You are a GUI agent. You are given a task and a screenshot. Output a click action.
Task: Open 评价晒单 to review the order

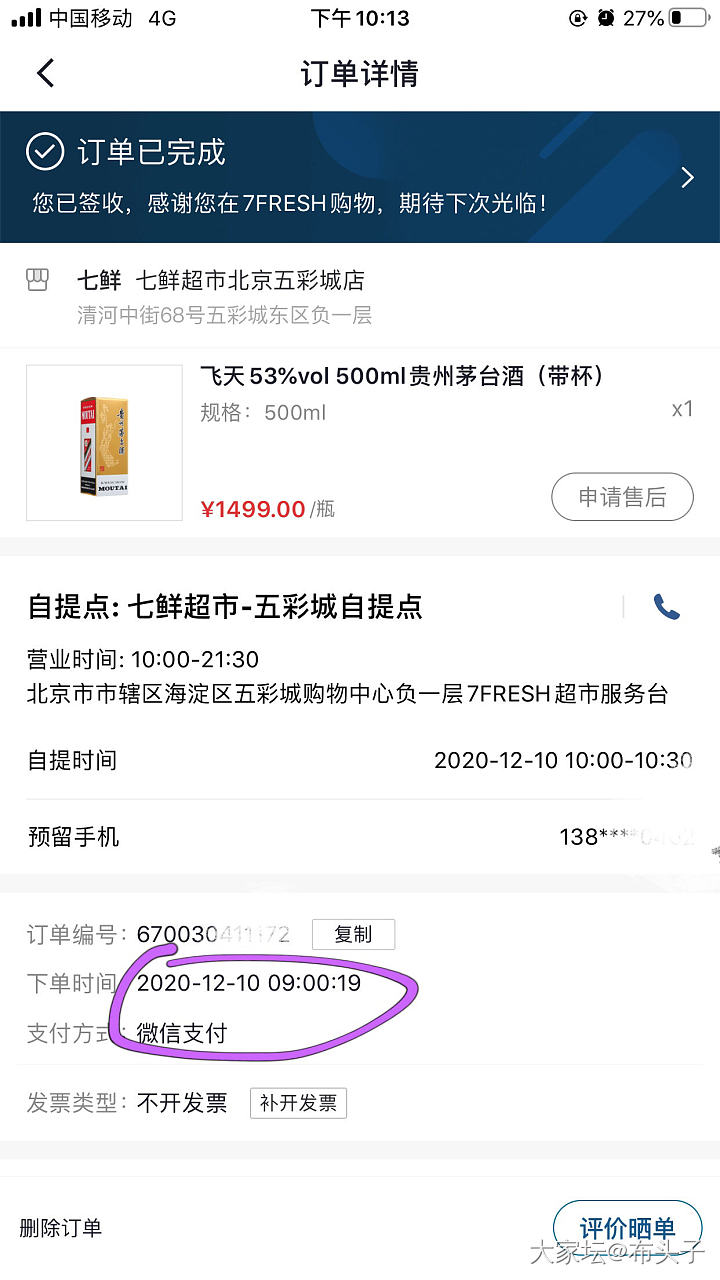point(627,1228)
